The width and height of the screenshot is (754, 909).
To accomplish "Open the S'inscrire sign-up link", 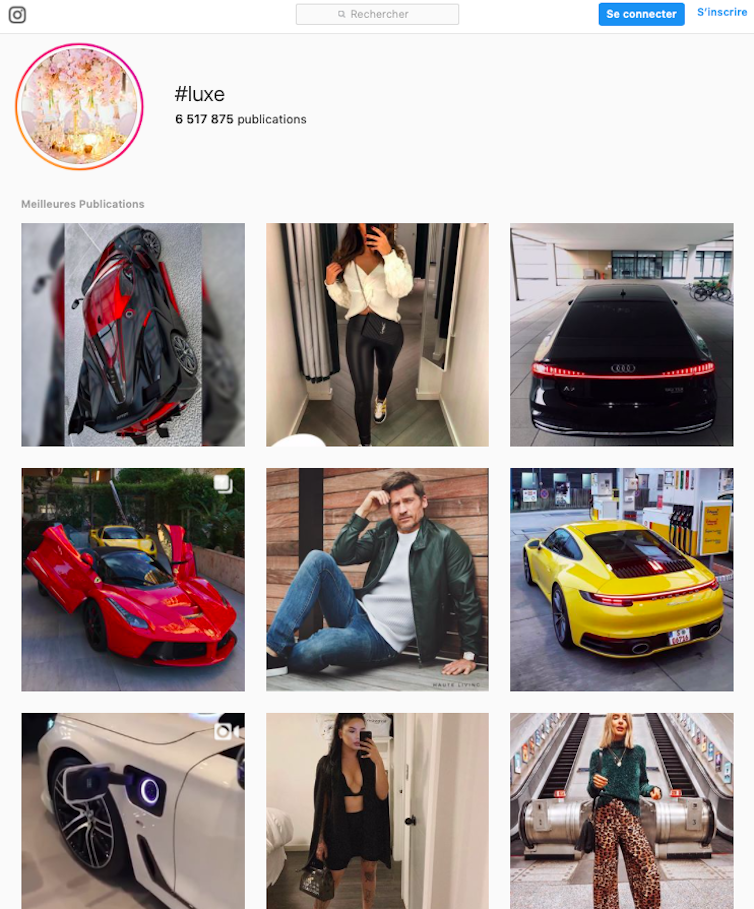I will [x=721, y=13].
